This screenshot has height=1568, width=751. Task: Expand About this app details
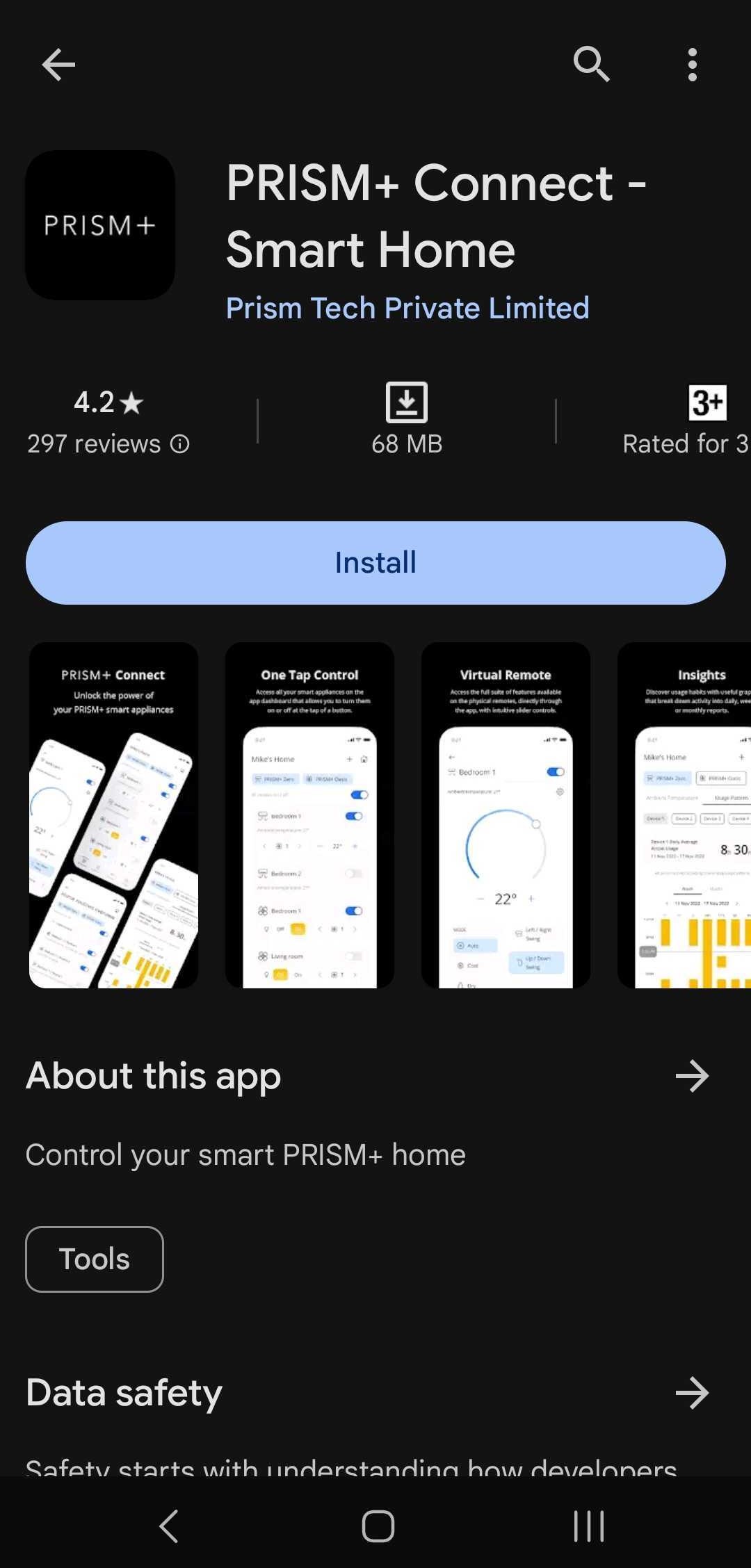click(x=692, y=1076)
